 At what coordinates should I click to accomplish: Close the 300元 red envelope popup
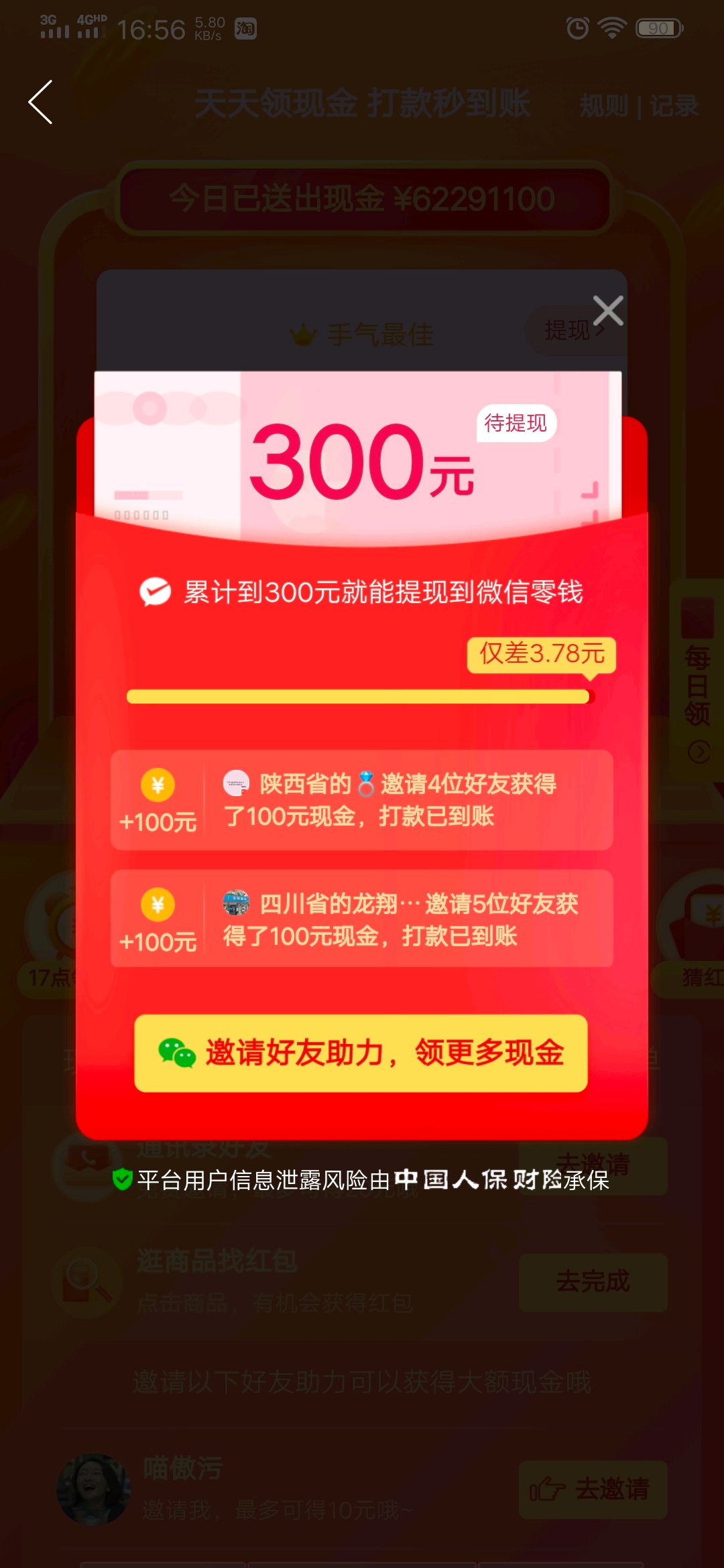click(608, 311)
